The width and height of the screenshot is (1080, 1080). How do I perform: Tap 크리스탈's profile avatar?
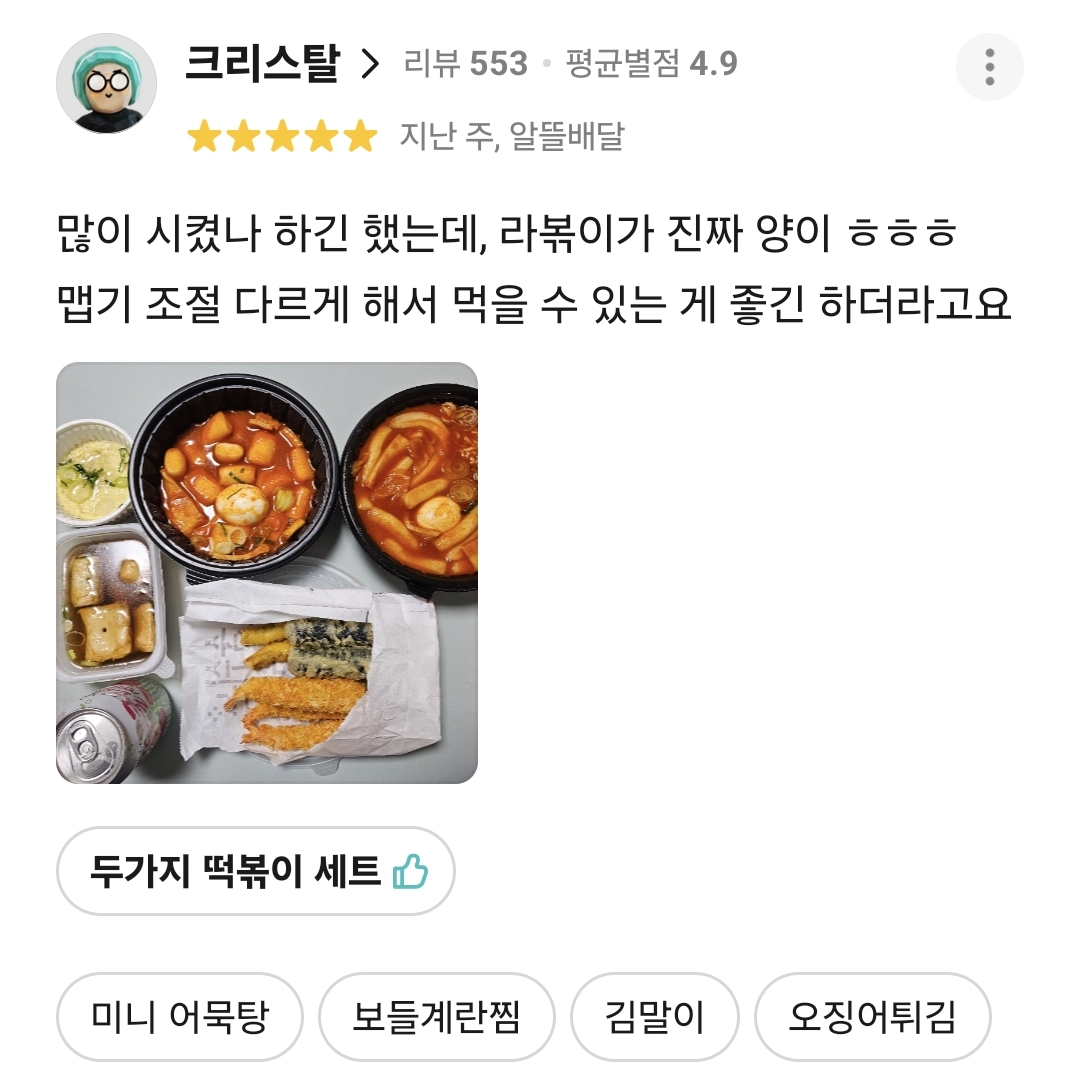(106, 83)
